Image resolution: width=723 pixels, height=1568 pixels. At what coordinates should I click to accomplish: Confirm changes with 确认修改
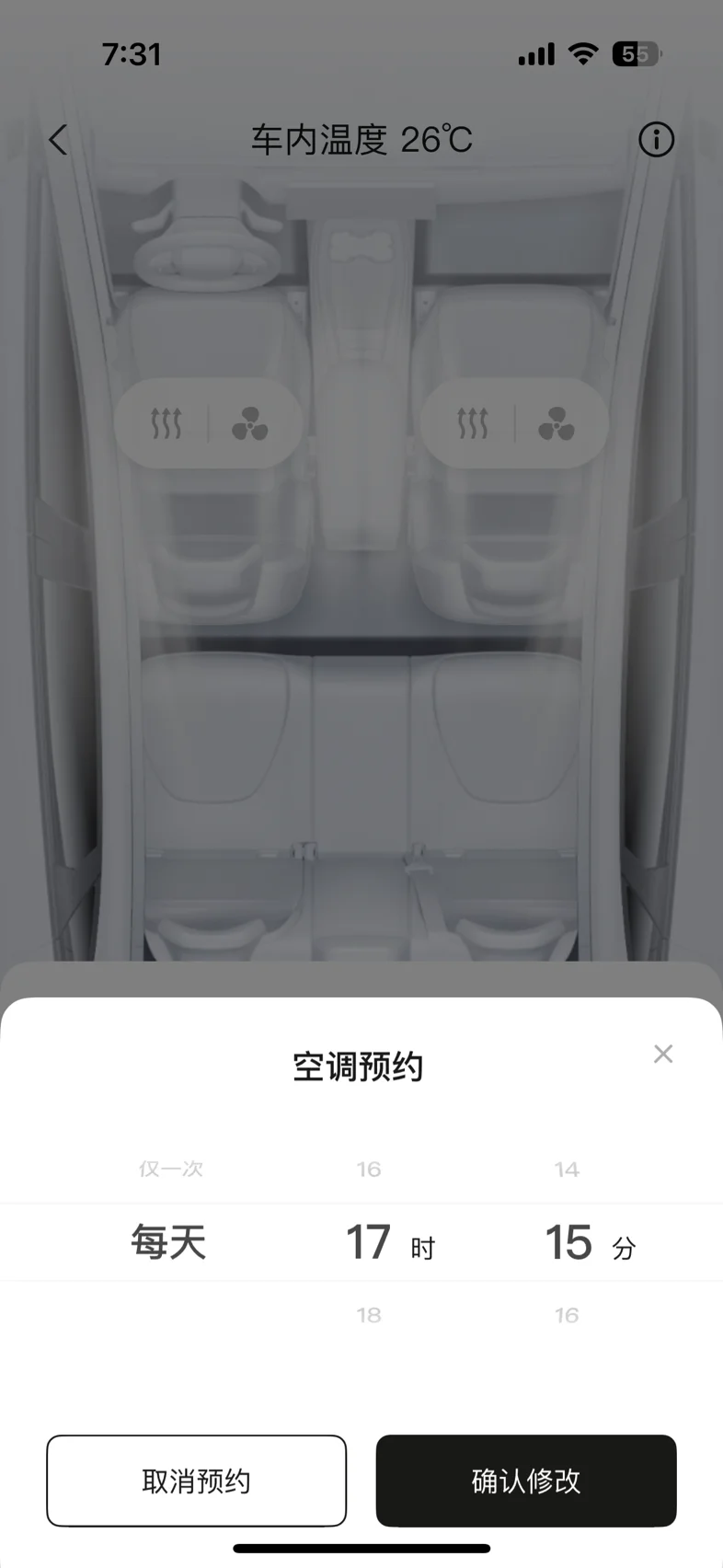[x=526, y=1481]
